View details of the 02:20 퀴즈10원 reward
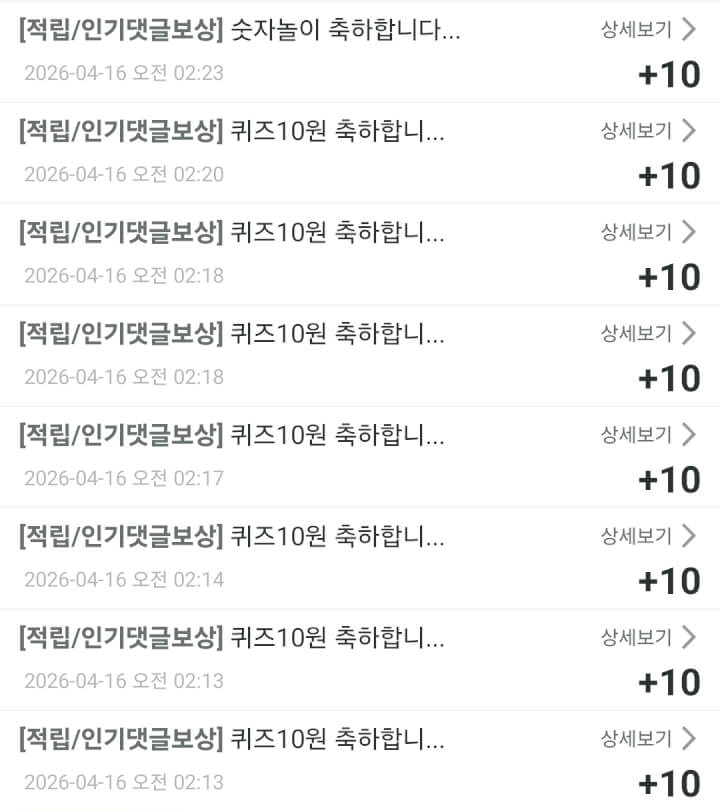This screenshot has width=720, height=810. click(x=647, y=130)
